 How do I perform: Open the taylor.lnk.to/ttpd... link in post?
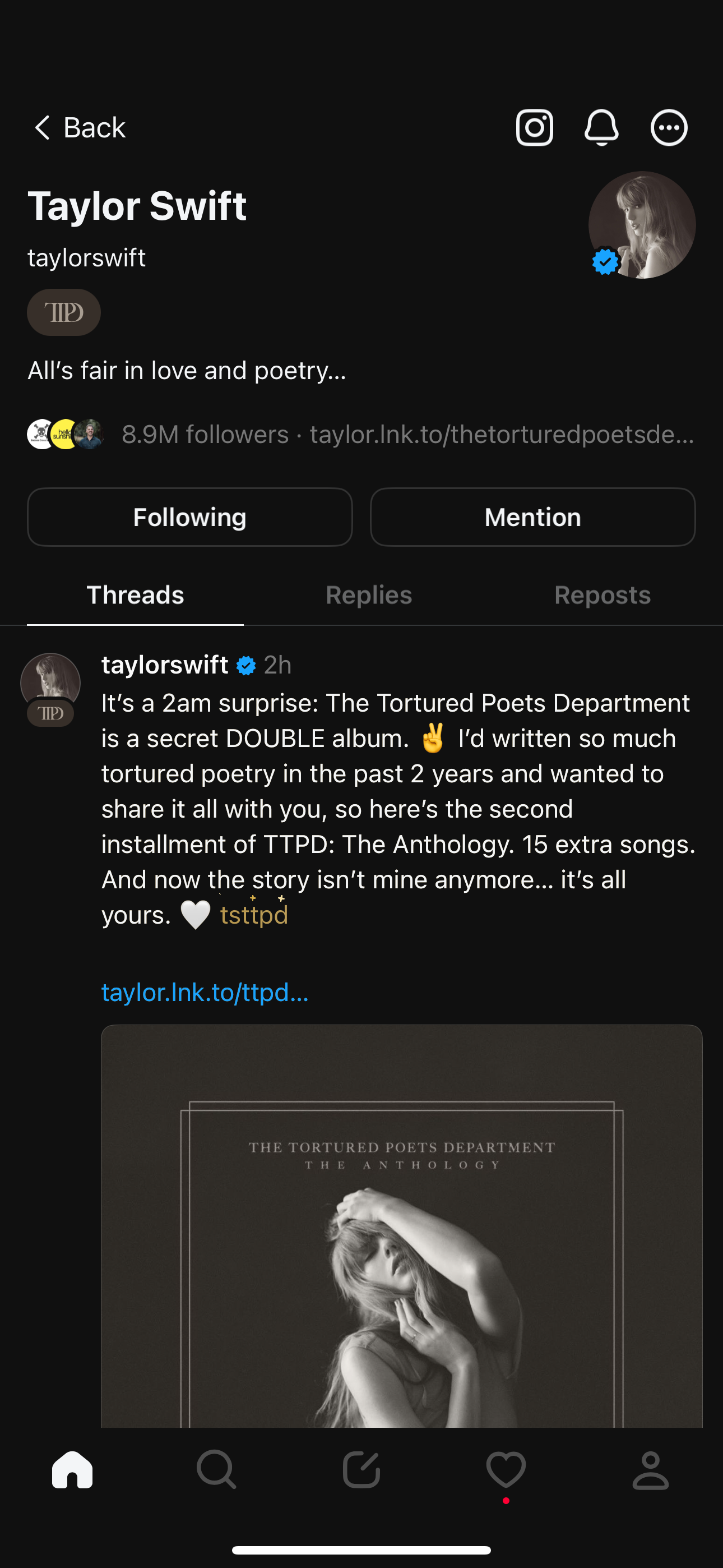(205, 993)
